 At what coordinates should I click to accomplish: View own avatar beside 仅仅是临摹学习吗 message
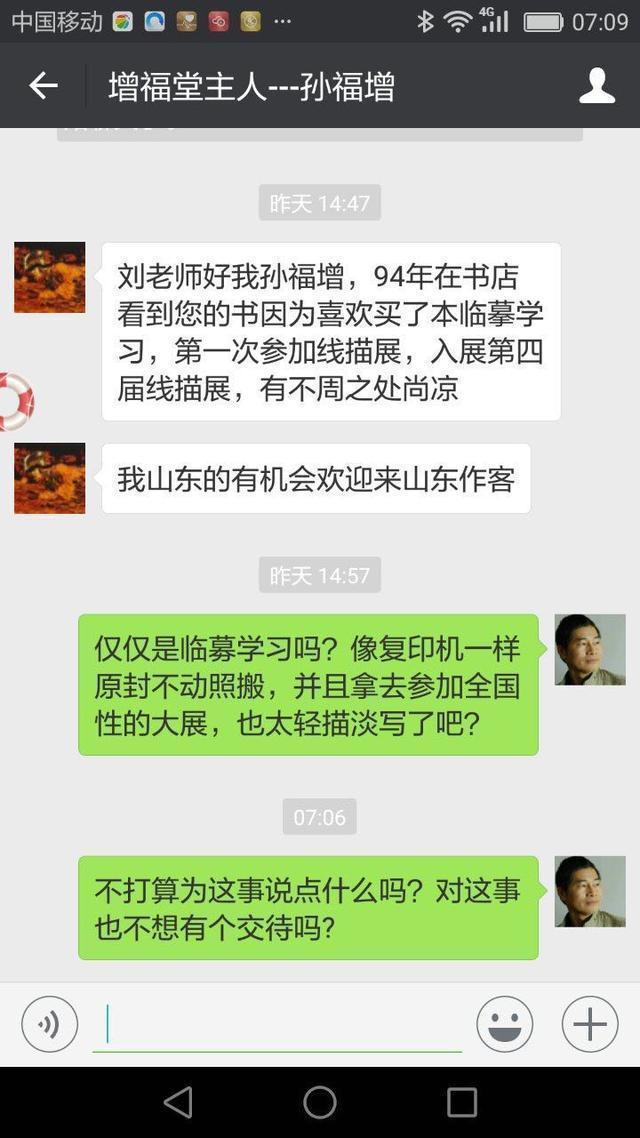(x=590, y=649)
